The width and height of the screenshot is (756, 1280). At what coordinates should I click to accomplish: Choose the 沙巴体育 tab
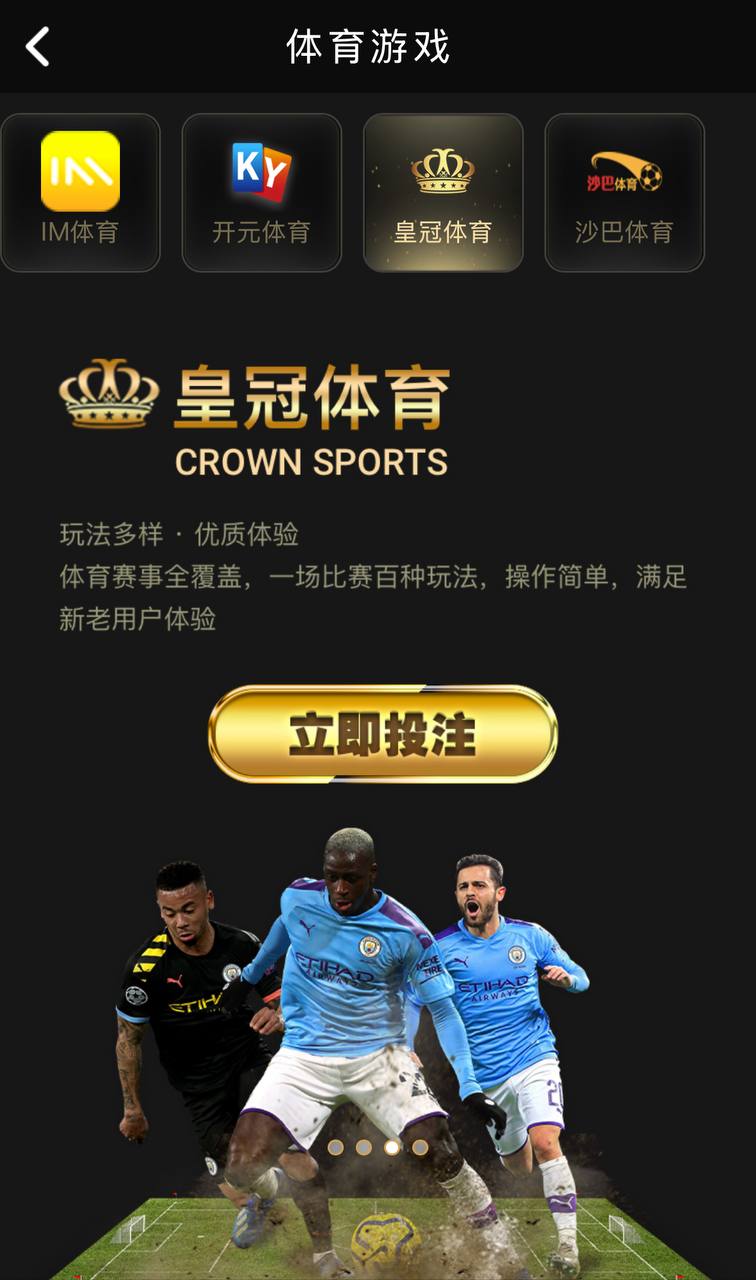coord(624,193)
